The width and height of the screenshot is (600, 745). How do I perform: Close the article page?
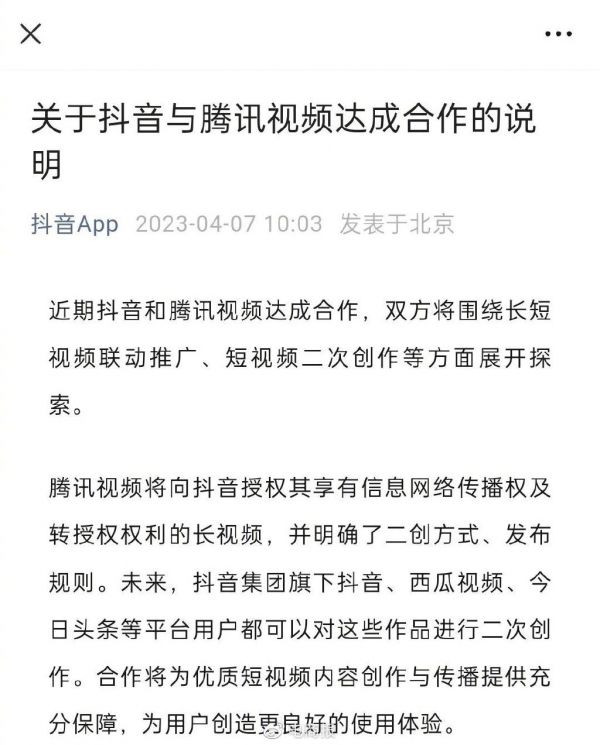click(31, 34)
